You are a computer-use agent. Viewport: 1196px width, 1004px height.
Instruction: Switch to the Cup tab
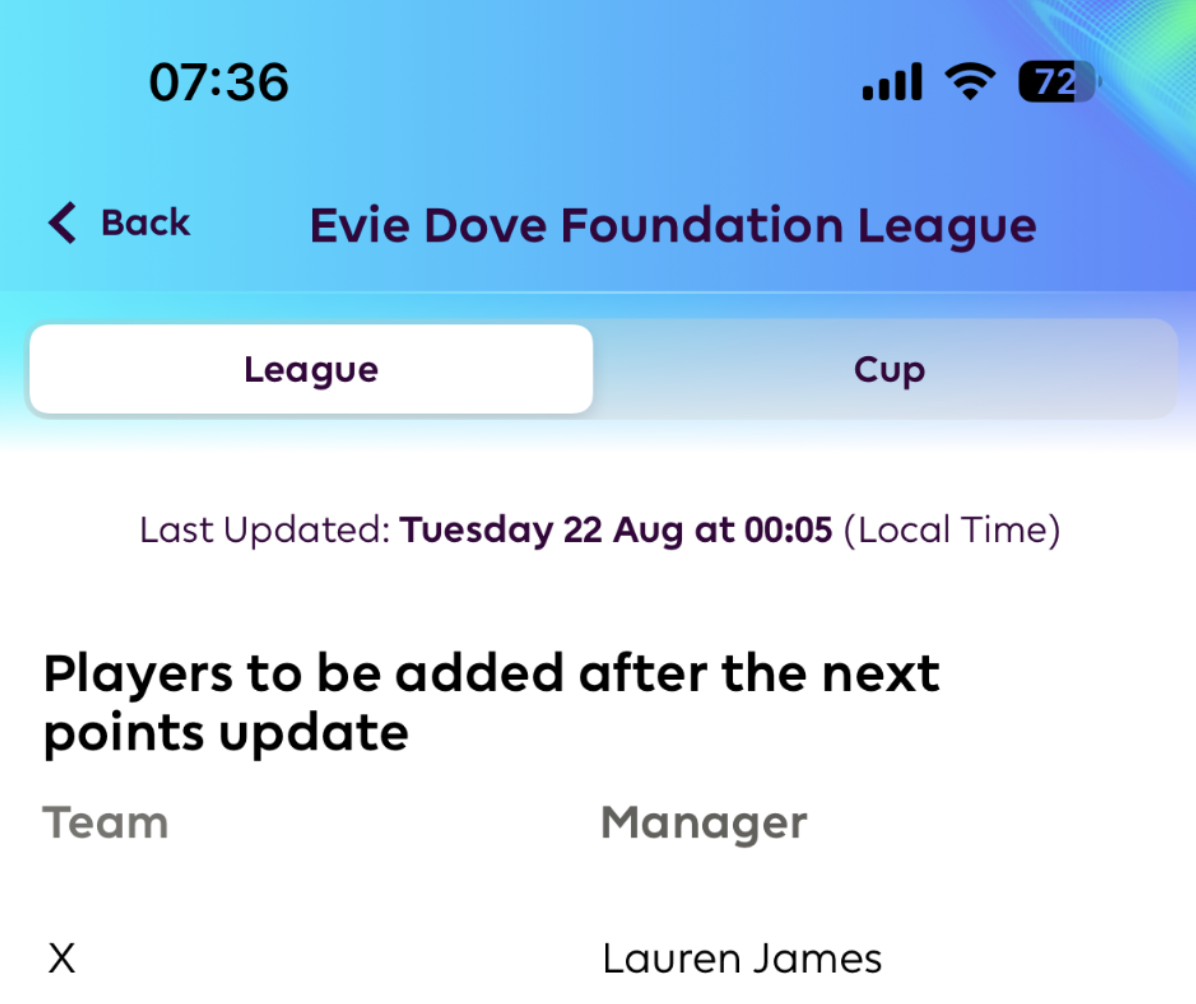pos(888,370)
